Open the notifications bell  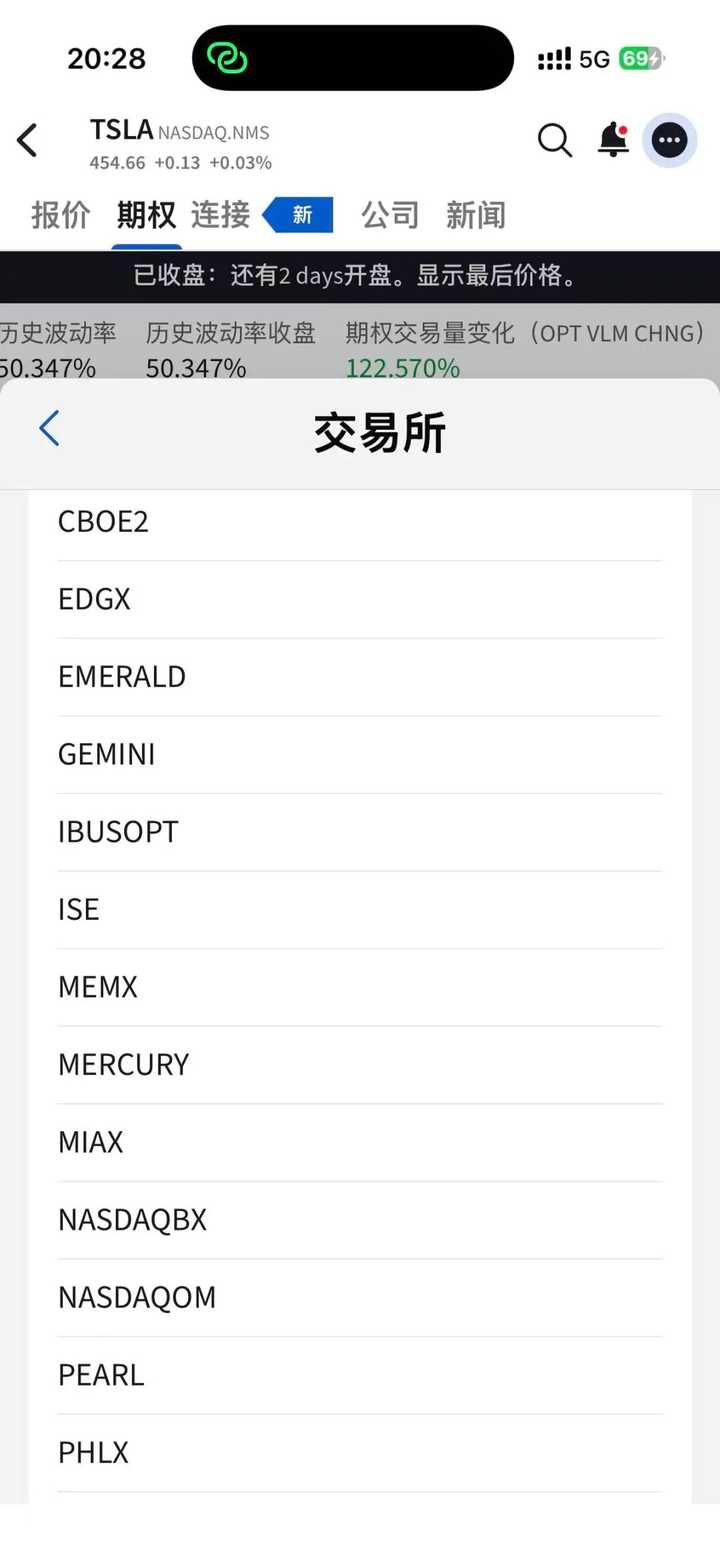613,141
